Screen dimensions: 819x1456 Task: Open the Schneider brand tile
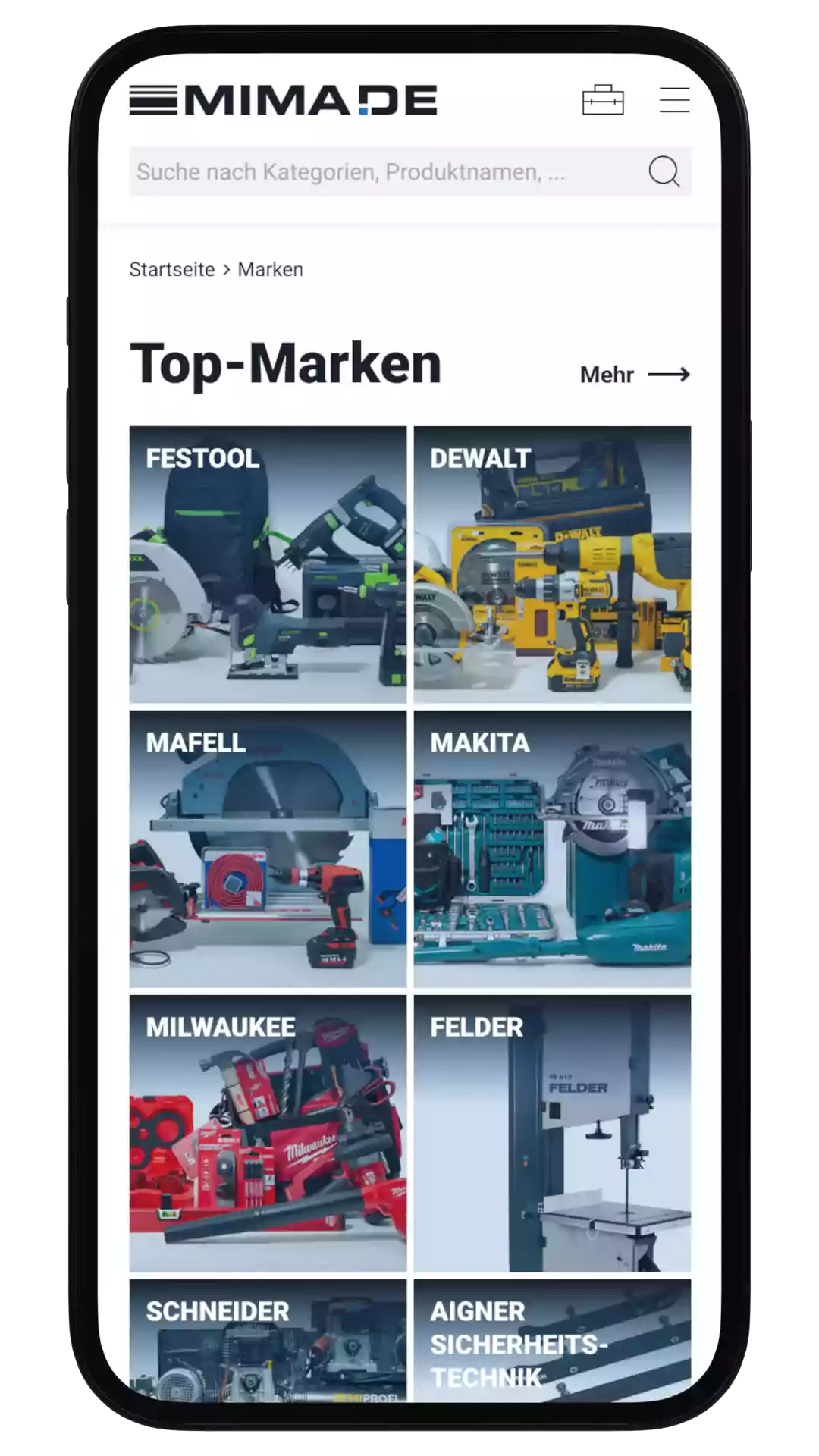(x=268, y=1338)
